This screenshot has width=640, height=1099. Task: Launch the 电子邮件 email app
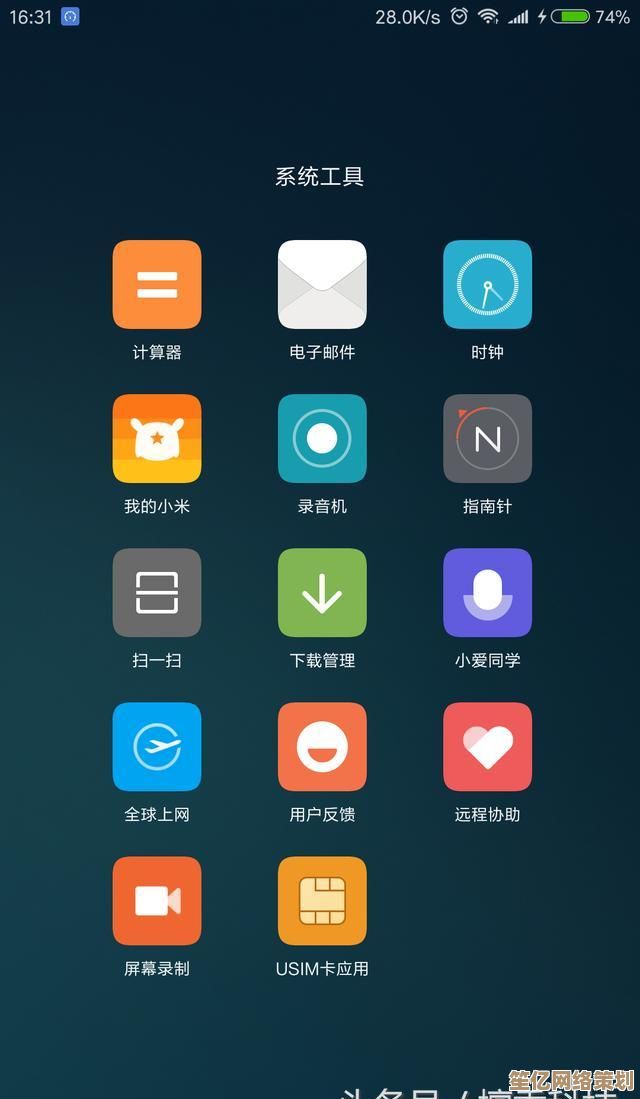pyautogui.click(x=322, y=285)
